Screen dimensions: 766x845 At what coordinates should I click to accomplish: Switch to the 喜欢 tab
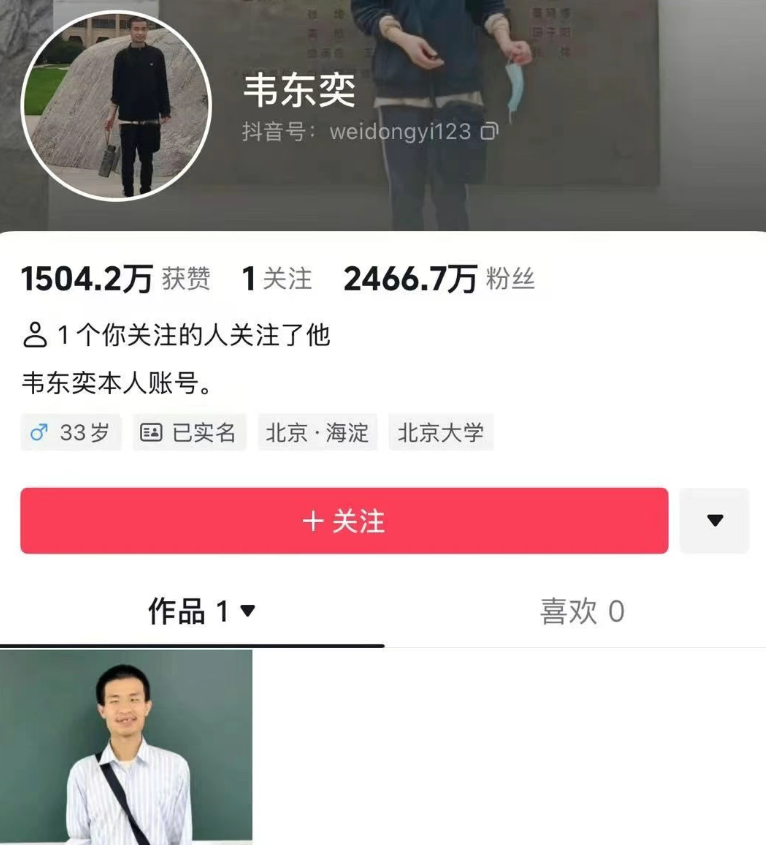point(582,611)
